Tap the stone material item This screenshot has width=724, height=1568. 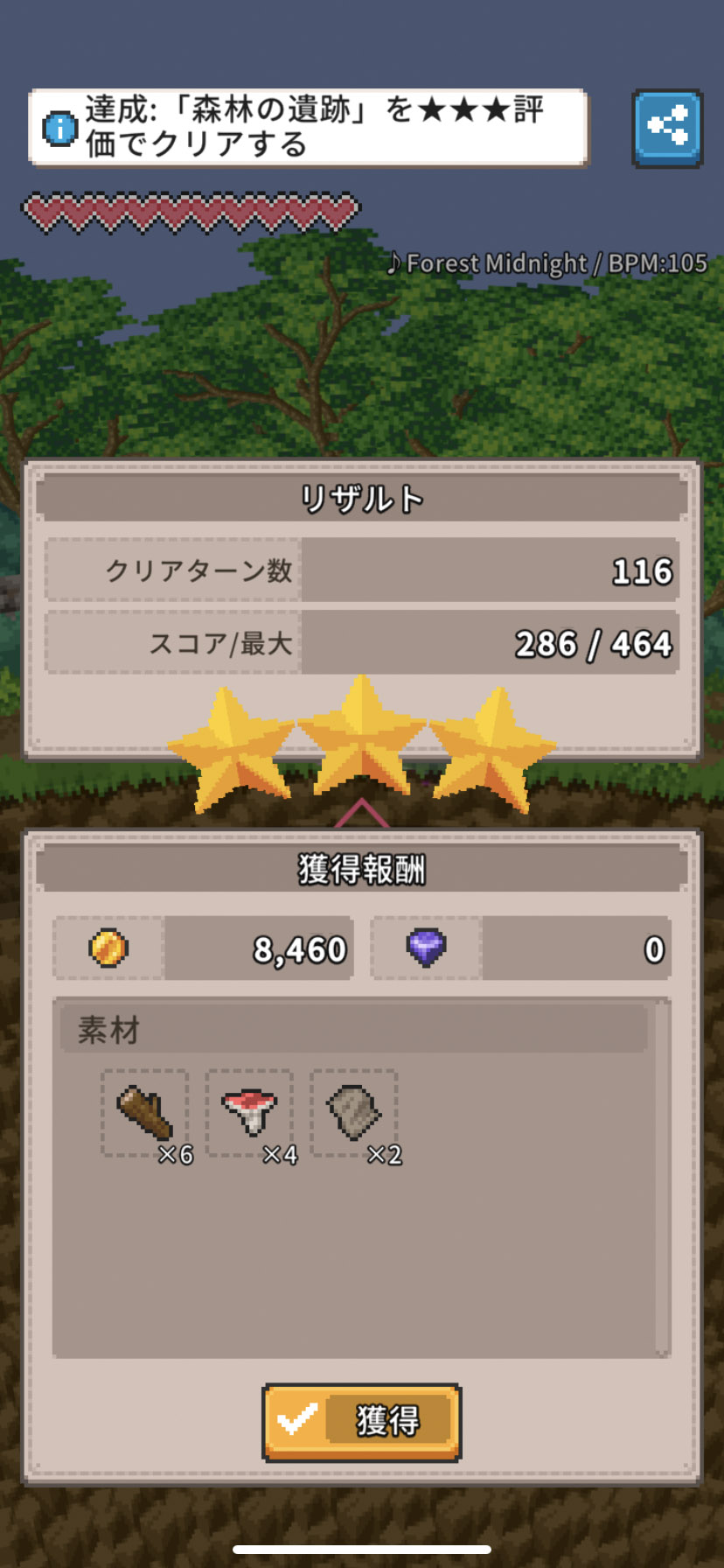coord(354,1113)
